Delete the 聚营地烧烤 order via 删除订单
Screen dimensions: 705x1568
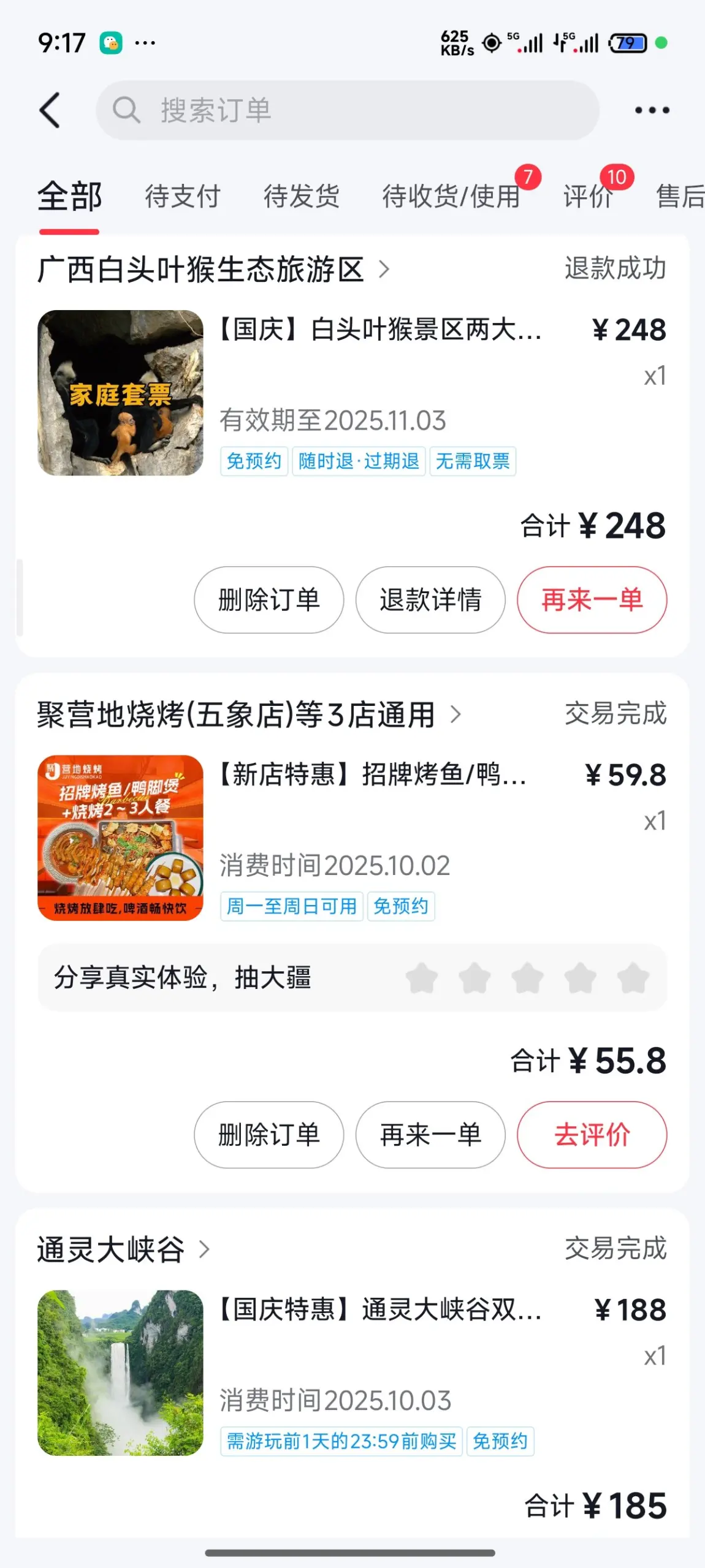[269, 1135]
